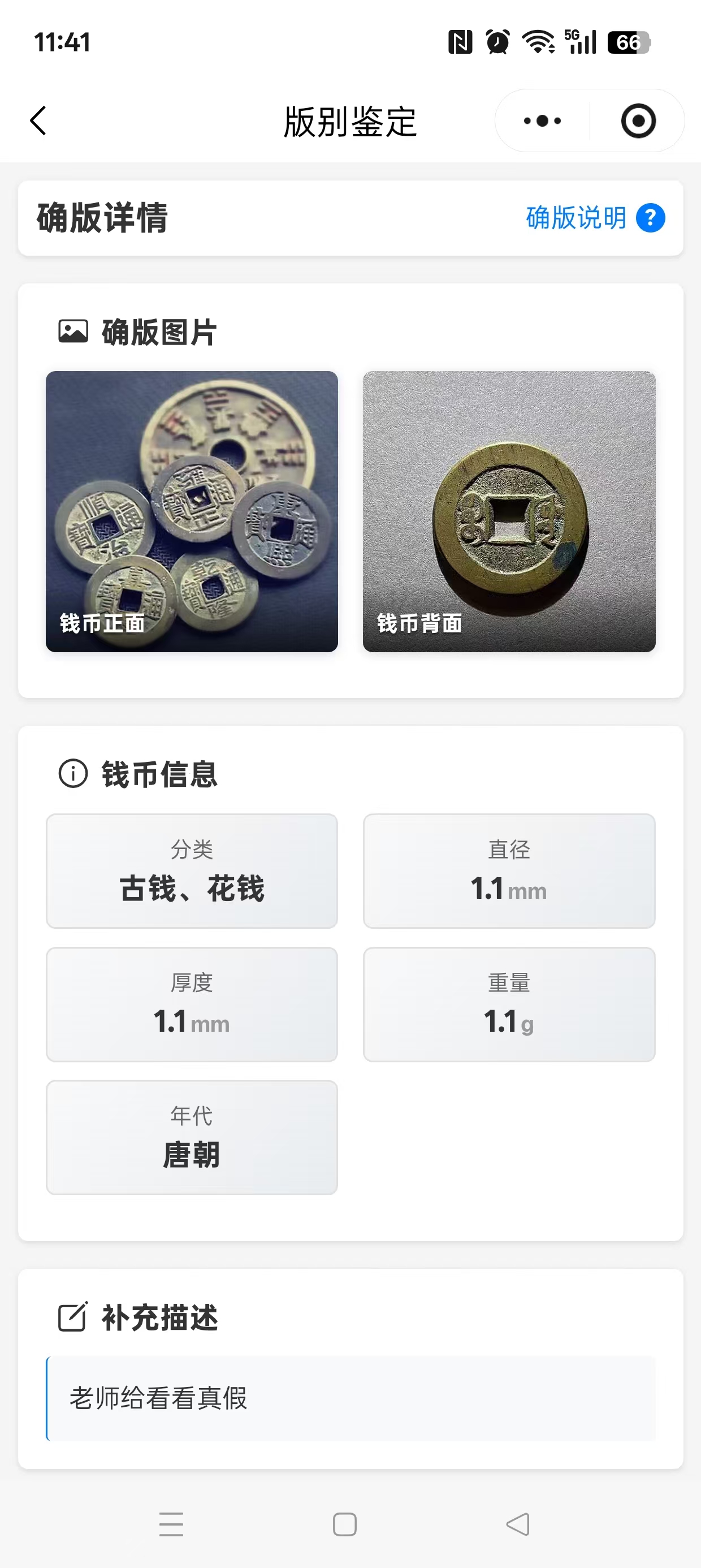This screenshot has width=701, height=1568.
Task: Tap the question mark icon next to 确版说明
Action: (650, 217)
